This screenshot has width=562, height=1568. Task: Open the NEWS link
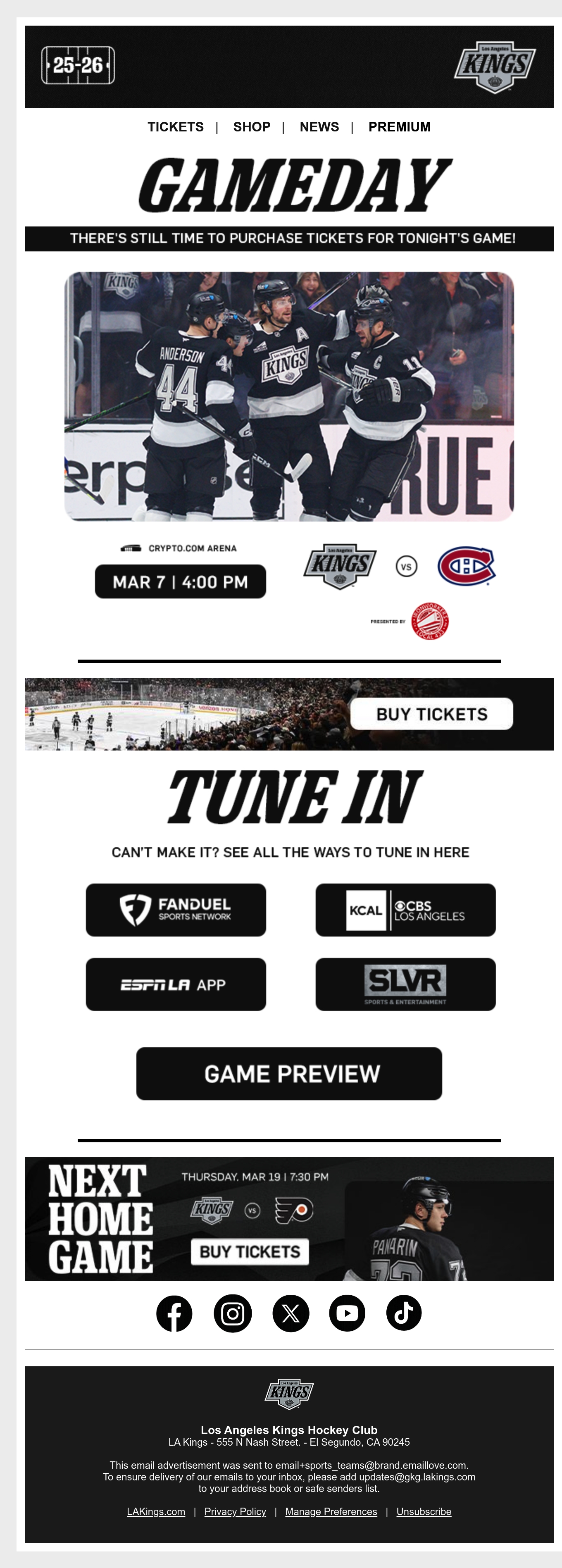319,126
